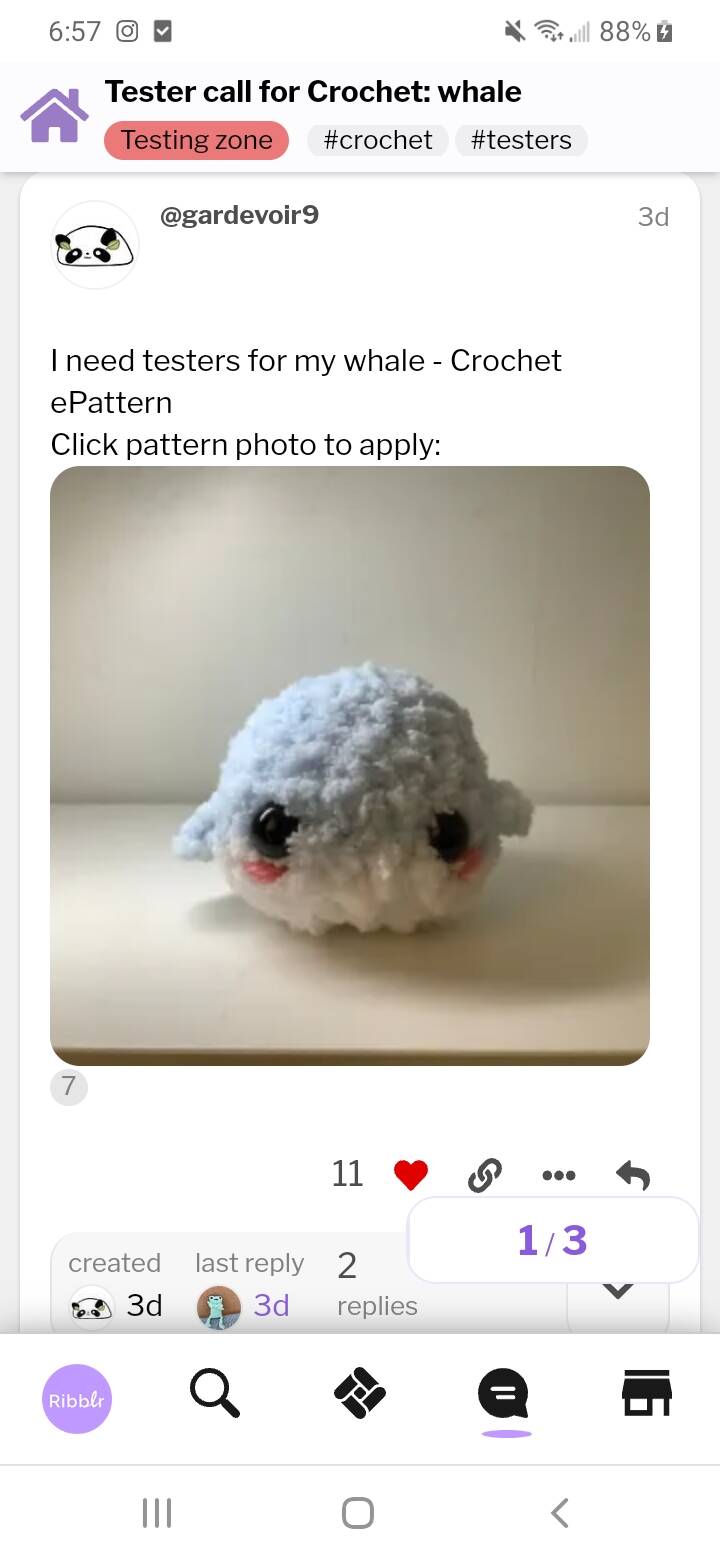View the 7 clicks badge under photo
Viewport: 720px width, 1560px height.
point(69,1087)
